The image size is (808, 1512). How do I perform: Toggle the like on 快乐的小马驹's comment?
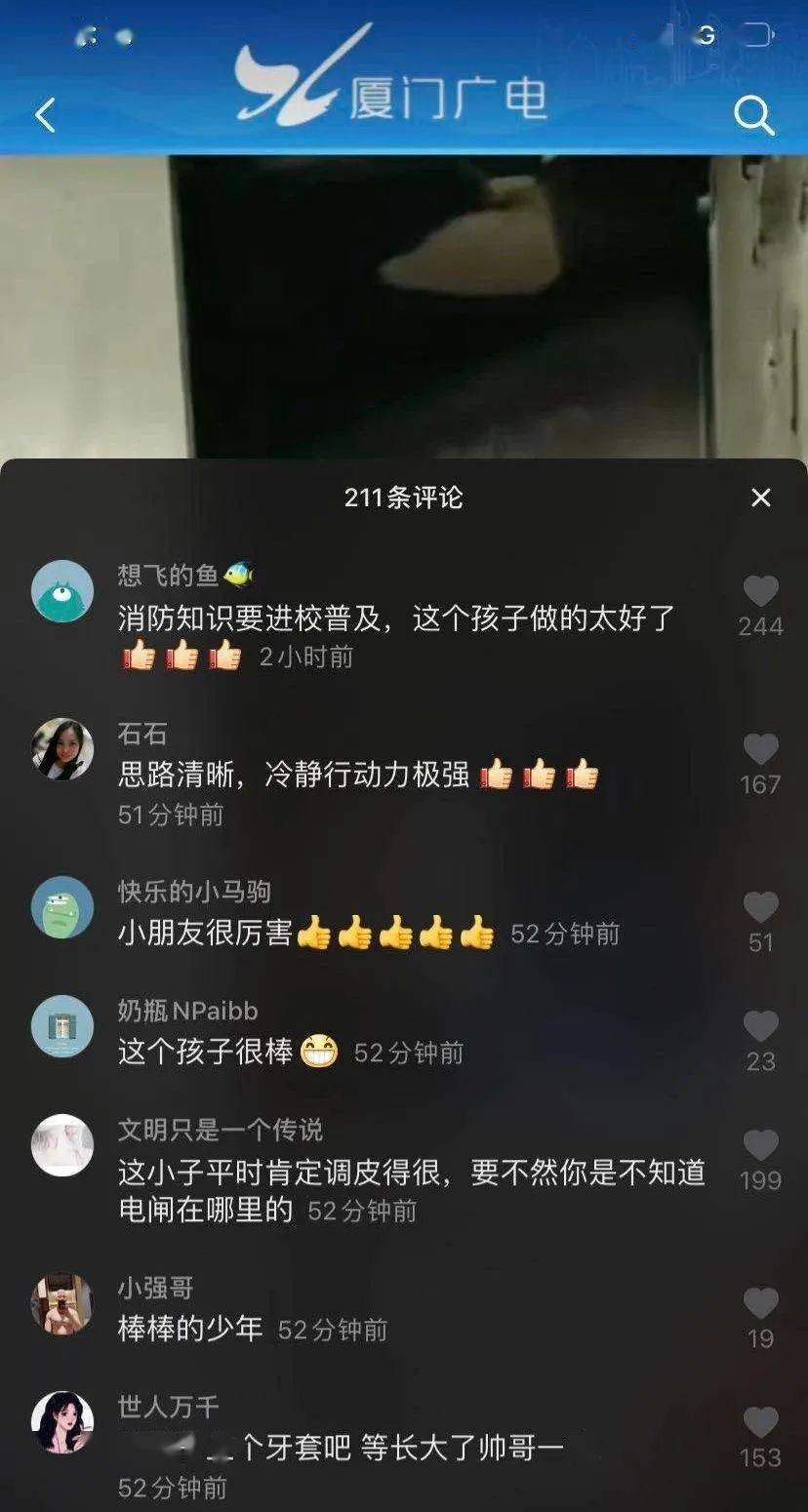point(759,906)
